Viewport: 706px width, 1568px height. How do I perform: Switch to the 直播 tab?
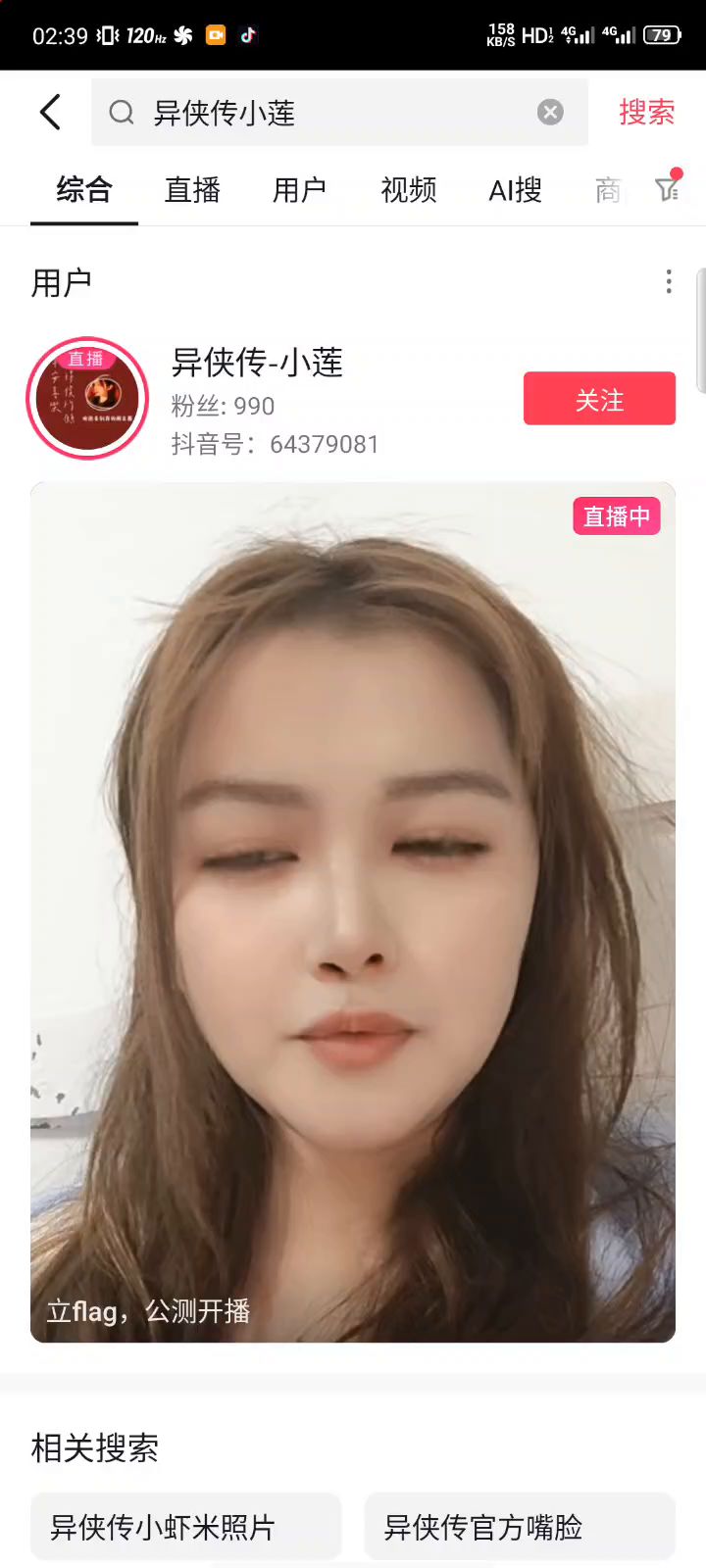(192, 189)
